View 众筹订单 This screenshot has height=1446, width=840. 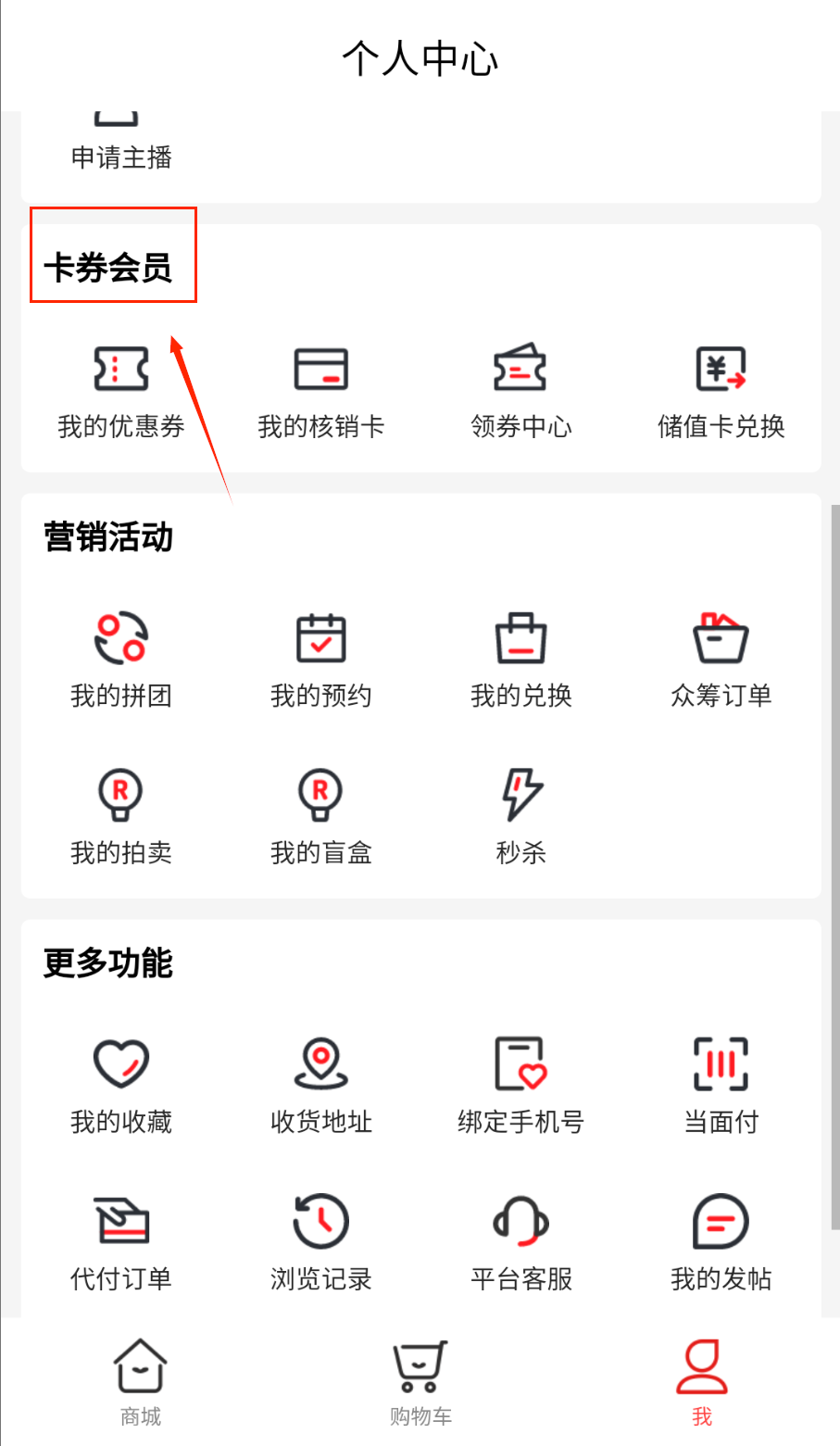(721, 660)
